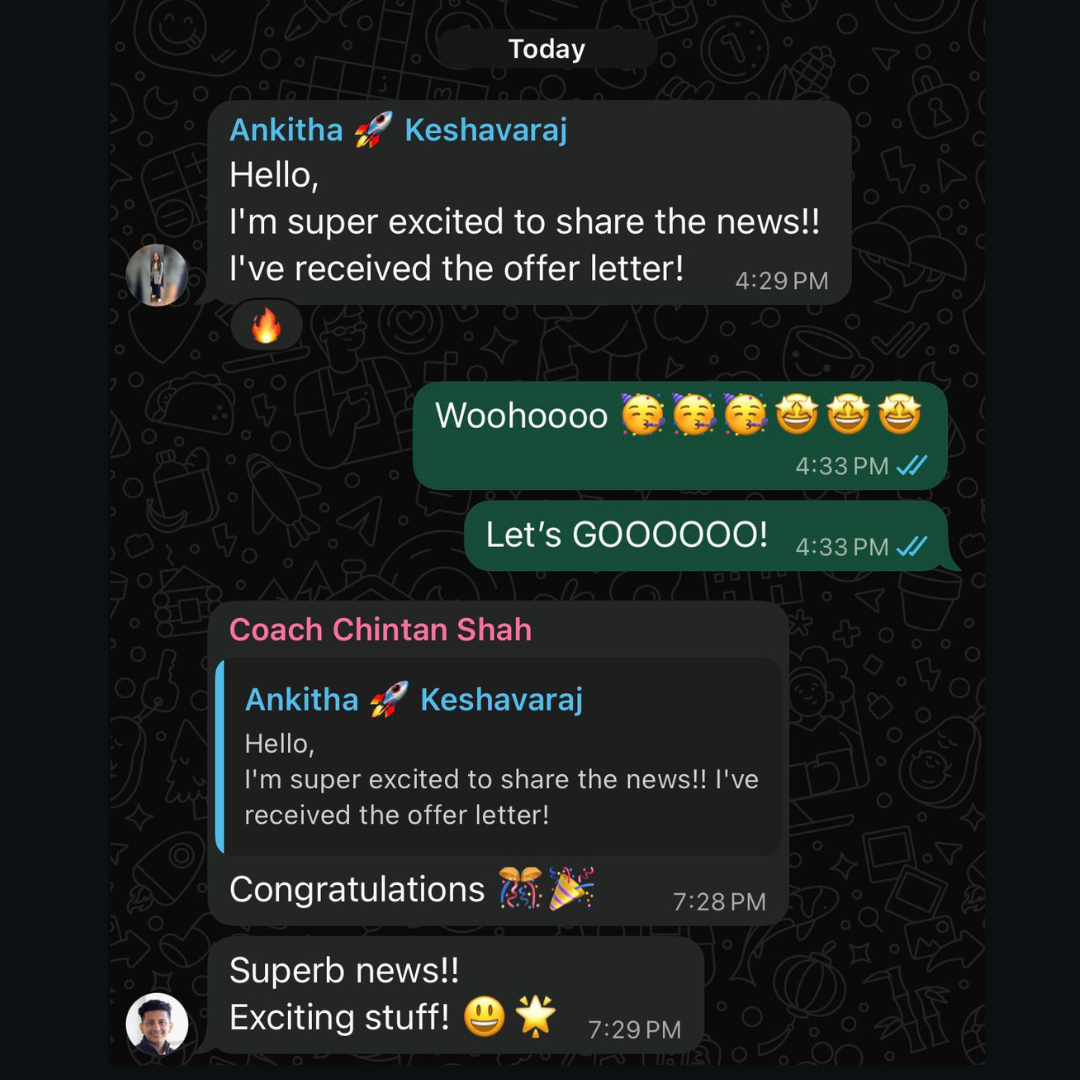Tap Coach Chintan Shah's profile avatar
Image resolution: width=1080 pixels, height=1080 pixels.
click(x=157, y=1024)
